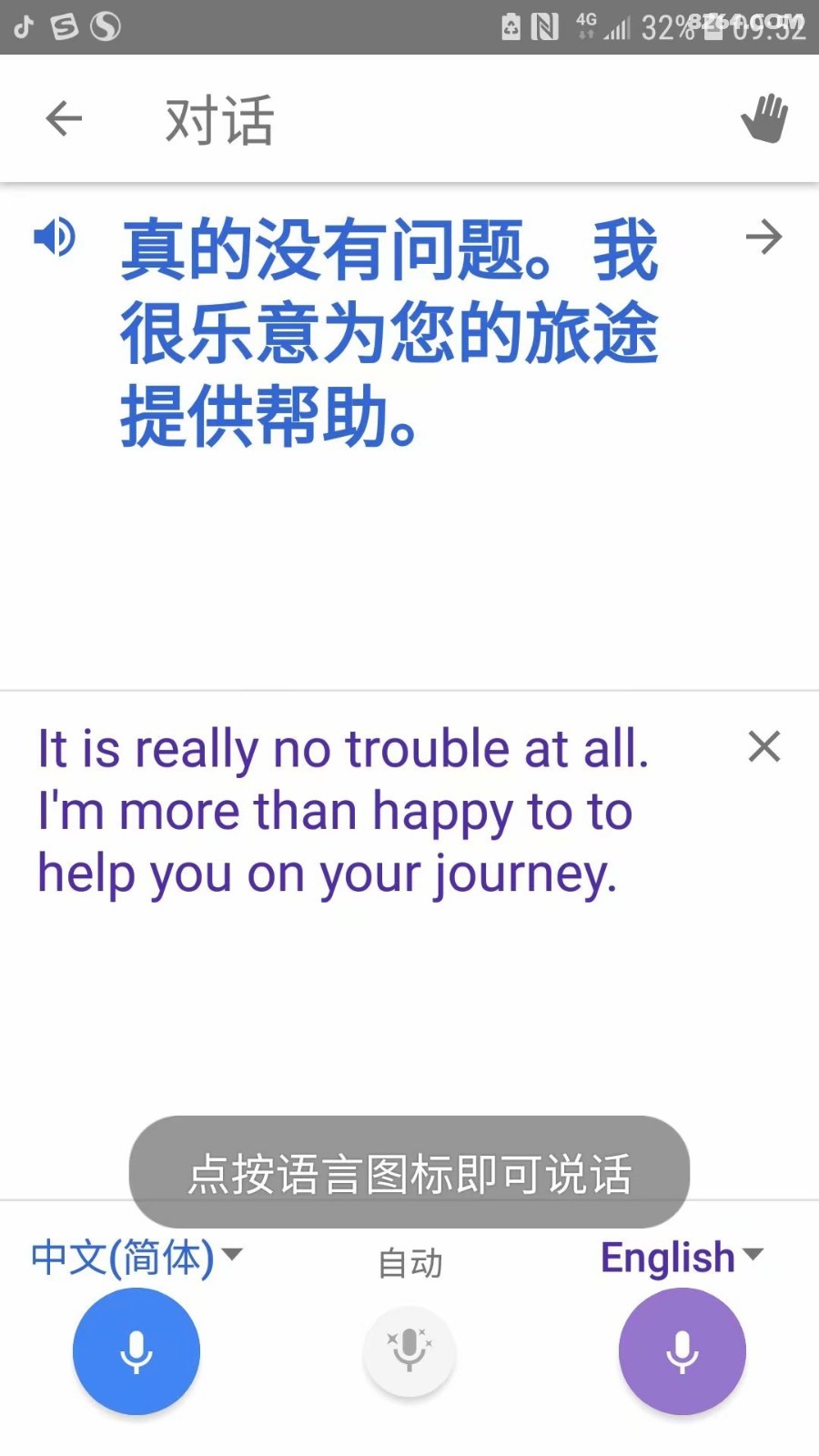The width and height of the screenshot is (819, 1456).
Task: Open the Chinese translation with the arrow
Action: click(x=763, y=238)
